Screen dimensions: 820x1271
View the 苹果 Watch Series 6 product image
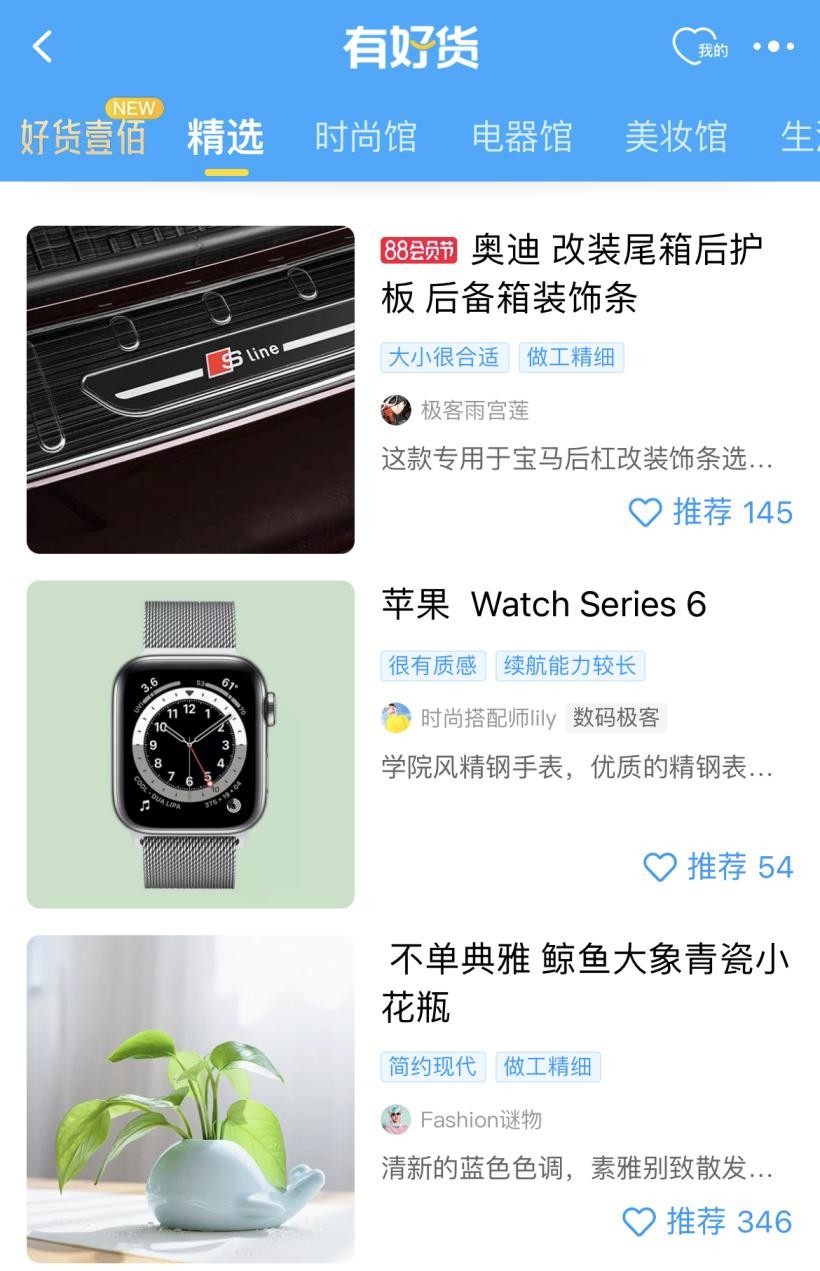[x=190, y=744]
